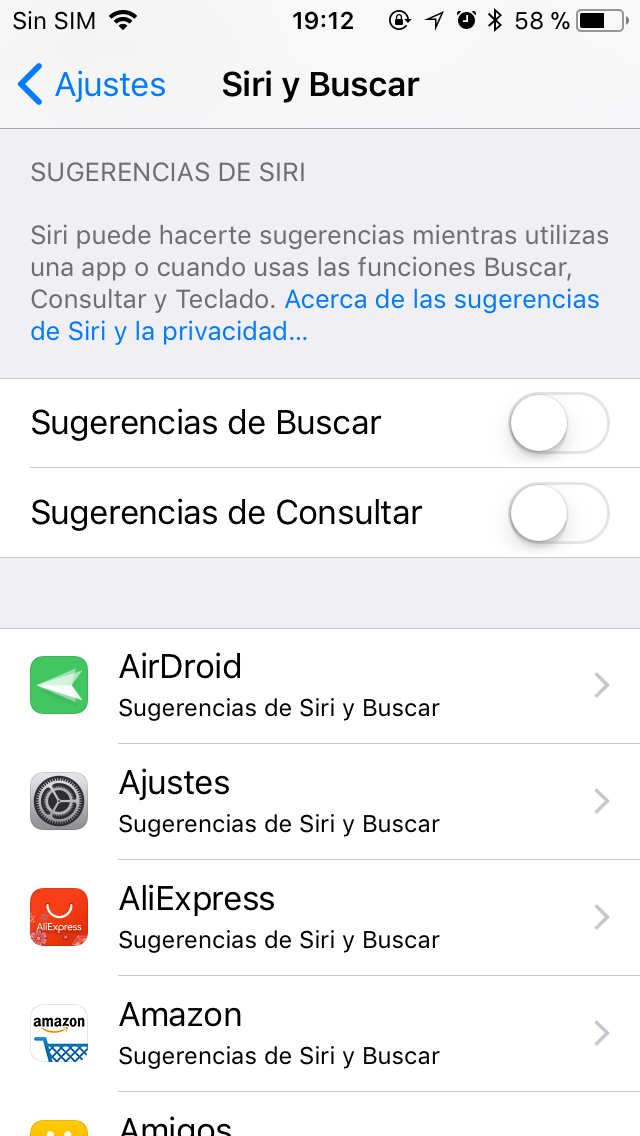The width and height of the screenshot is (640, 1136).
Task: Open the Amigos app row
Action: 320,1114
